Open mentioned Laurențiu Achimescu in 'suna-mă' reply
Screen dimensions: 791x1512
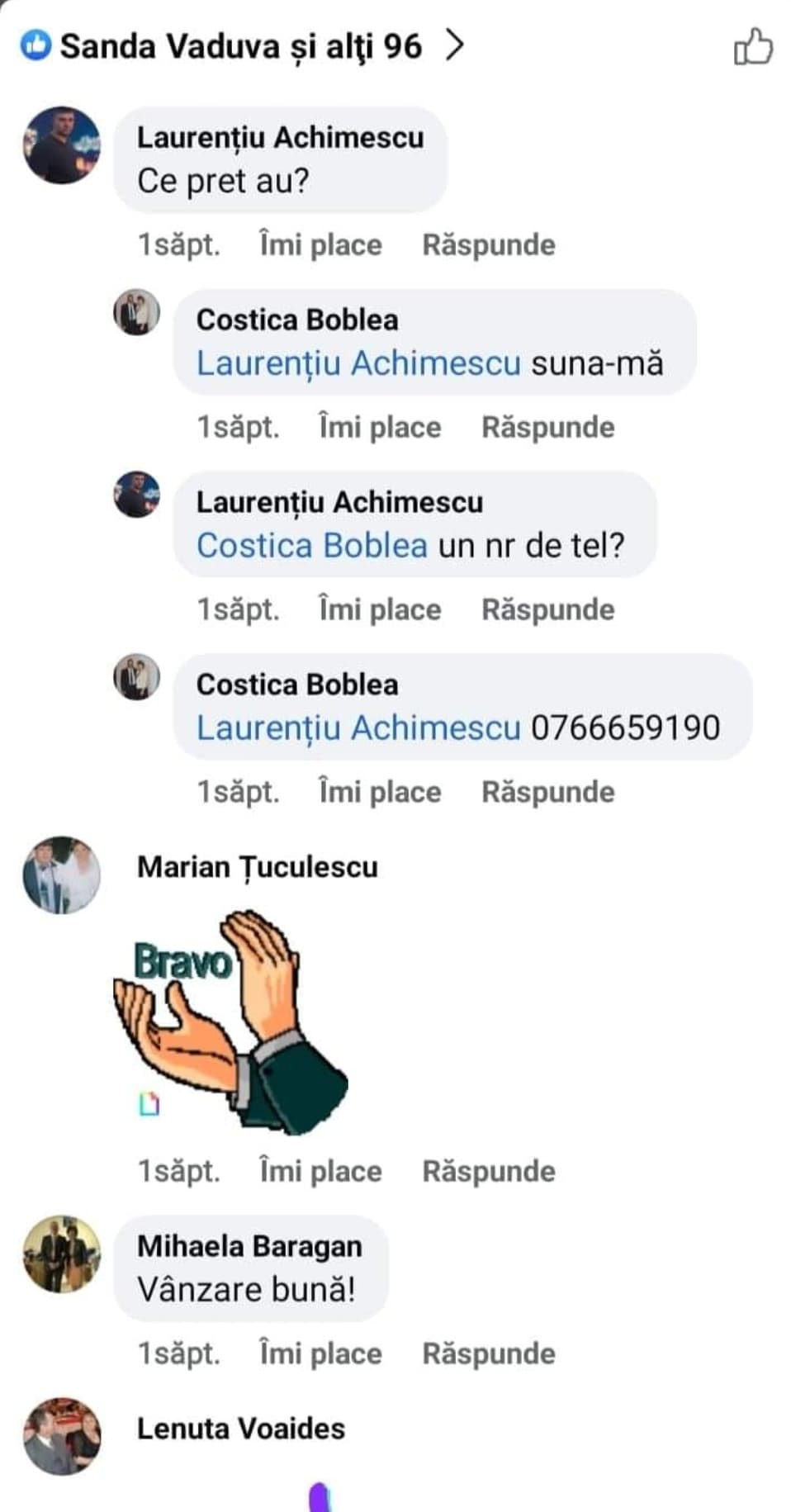click(358, 363)
